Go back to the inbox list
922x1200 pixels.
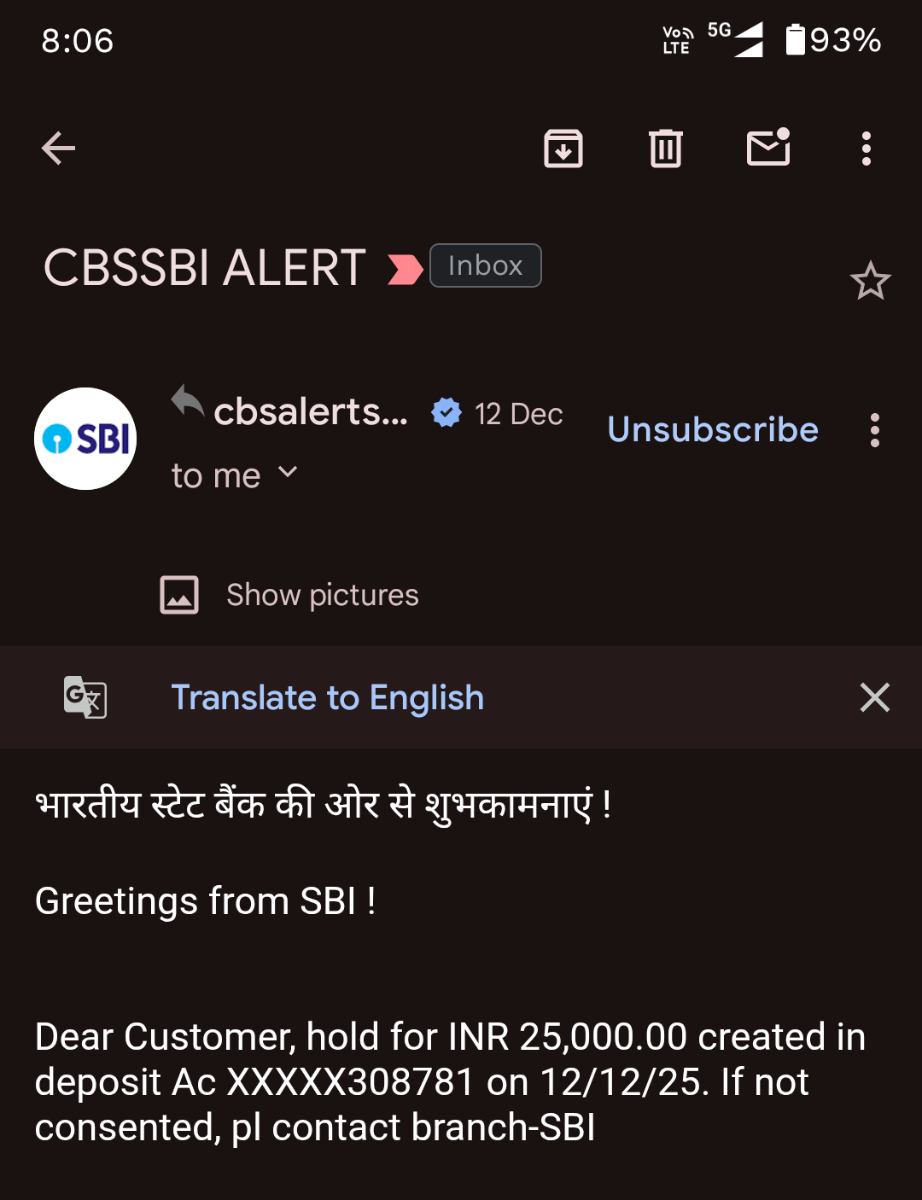[58, 149]
